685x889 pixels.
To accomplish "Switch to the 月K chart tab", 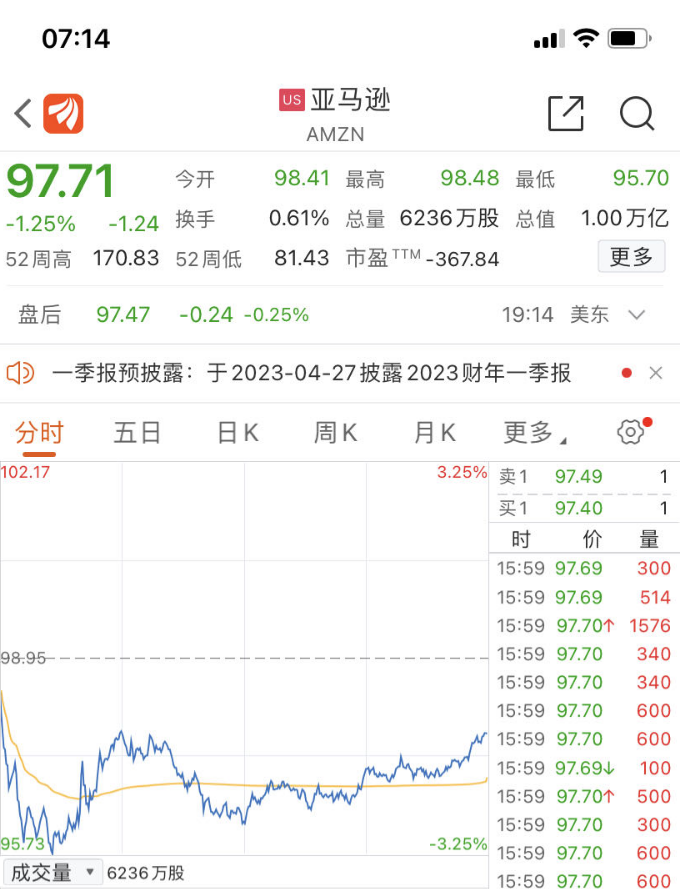I will coord(435,432).
